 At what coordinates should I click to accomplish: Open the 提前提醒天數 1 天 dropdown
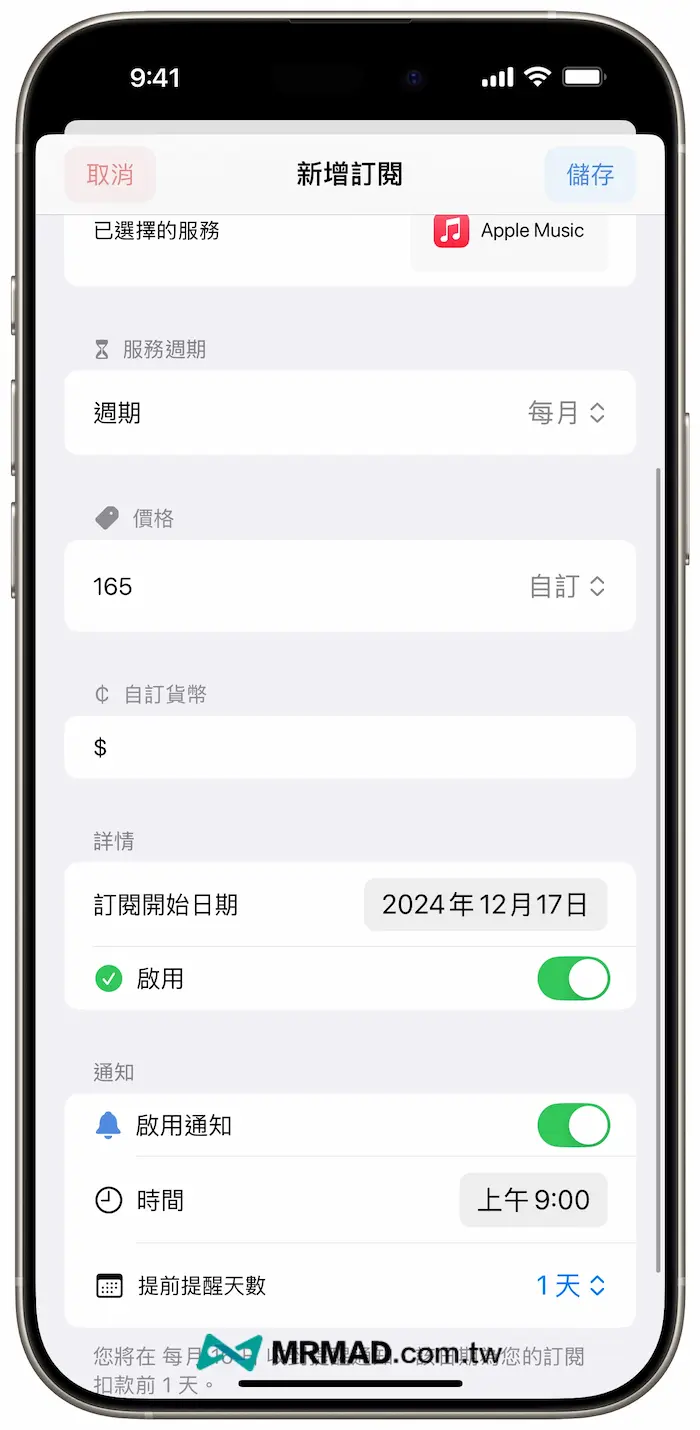click(x=571, y=1286)
